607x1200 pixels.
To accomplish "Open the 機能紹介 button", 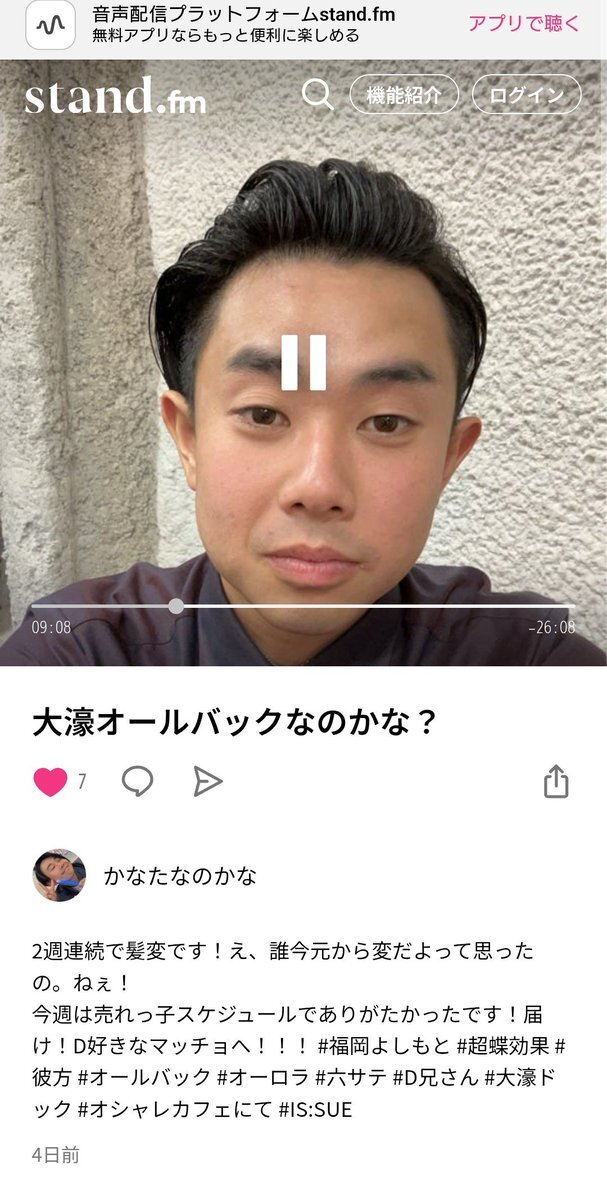I will (x=403, y=95).
